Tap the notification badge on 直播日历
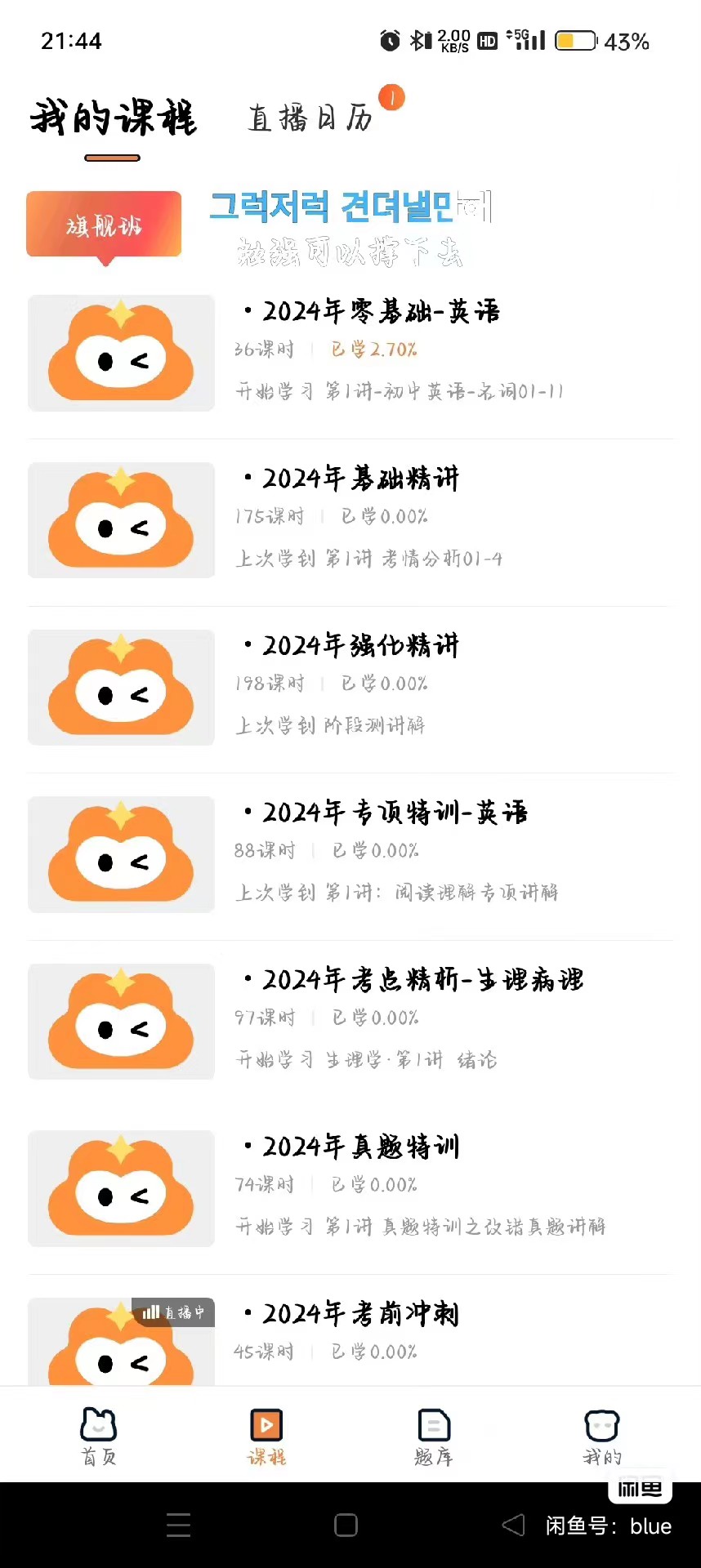 393,97
